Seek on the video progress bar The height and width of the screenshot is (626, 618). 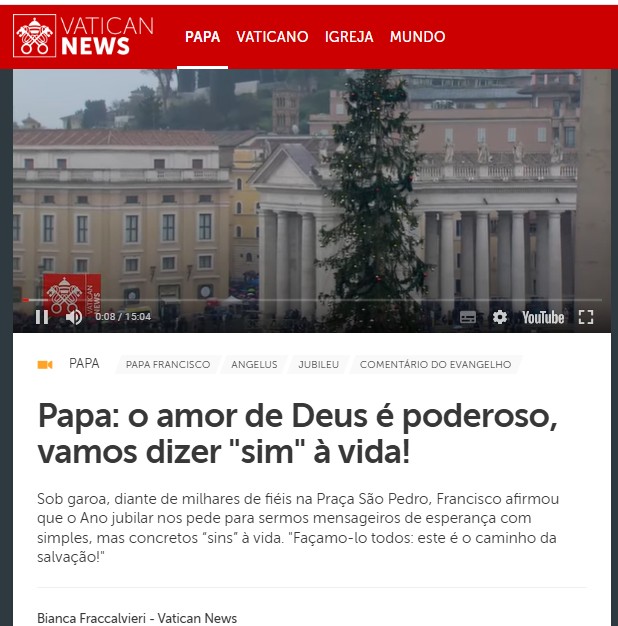(300, 300)
